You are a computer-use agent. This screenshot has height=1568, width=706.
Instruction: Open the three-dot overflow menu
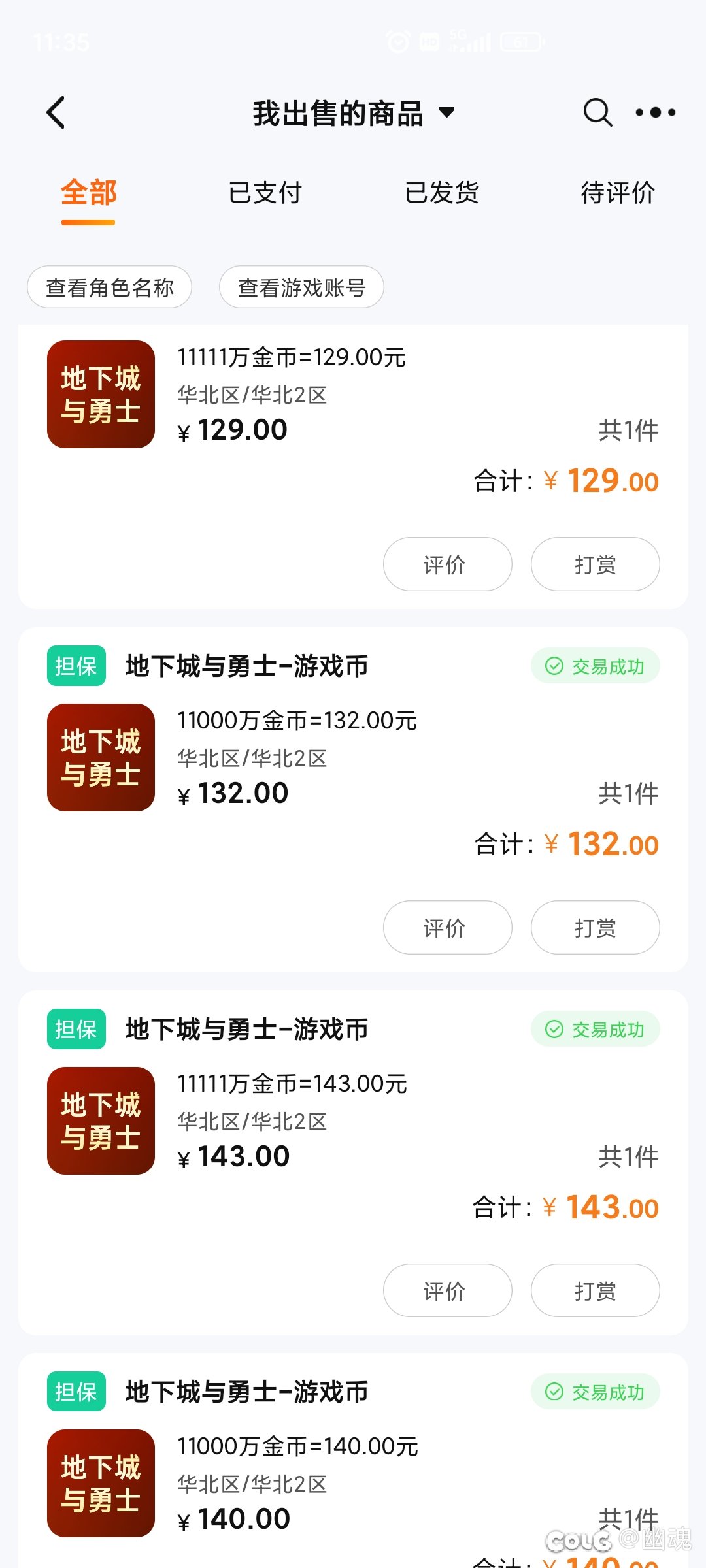coord(655,112)
